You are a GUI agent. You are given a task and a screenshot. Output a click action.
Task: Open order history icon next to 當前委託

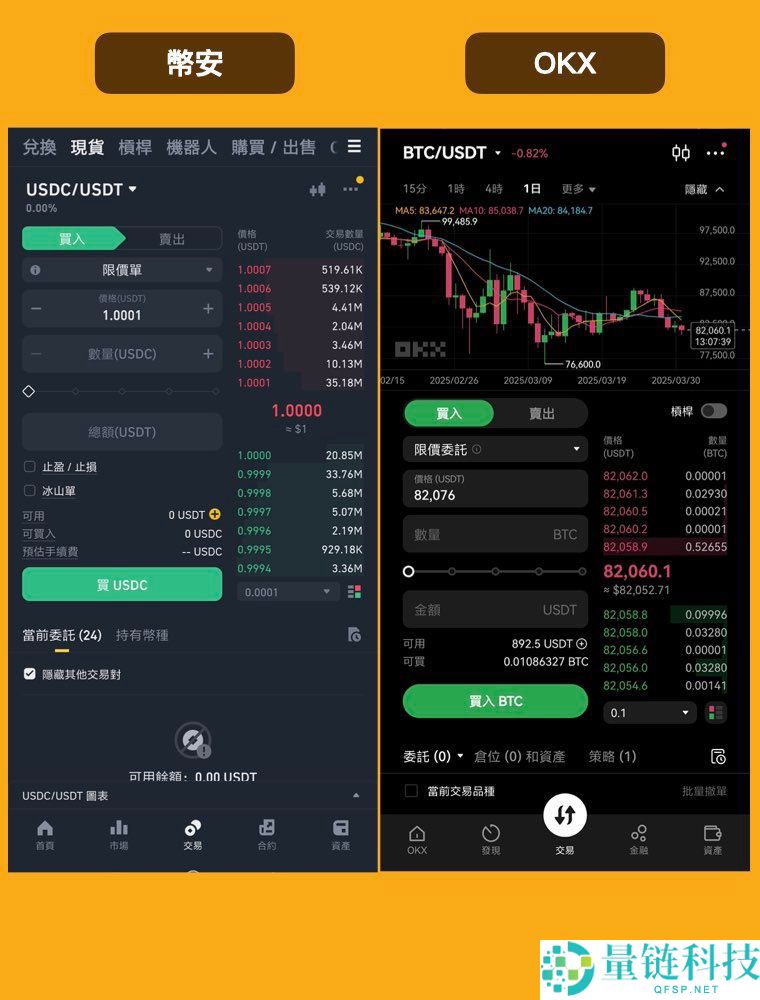point(355,634)
